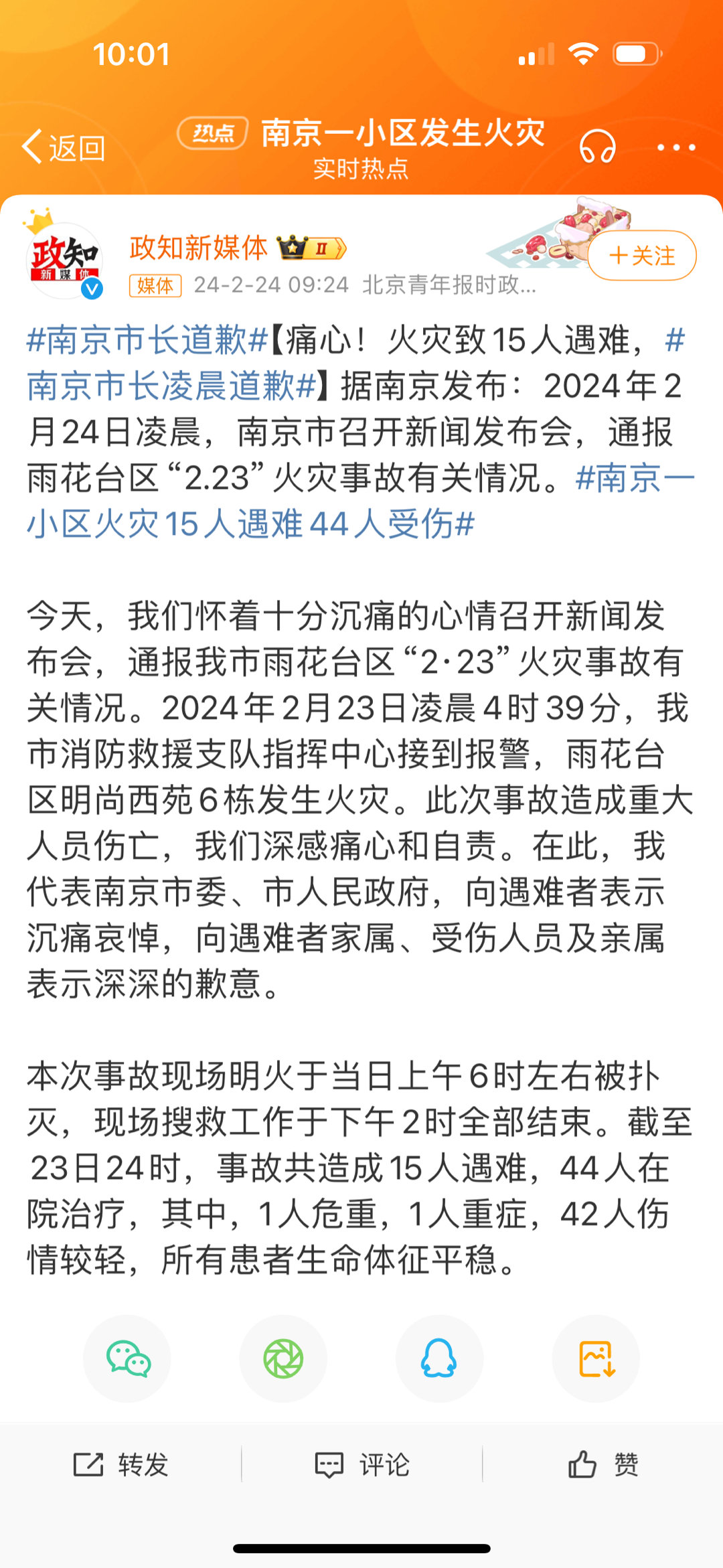Screen dimensions: 723x1568
Task: Tap the 政知新媒体 account name
Action: point(198,248)
